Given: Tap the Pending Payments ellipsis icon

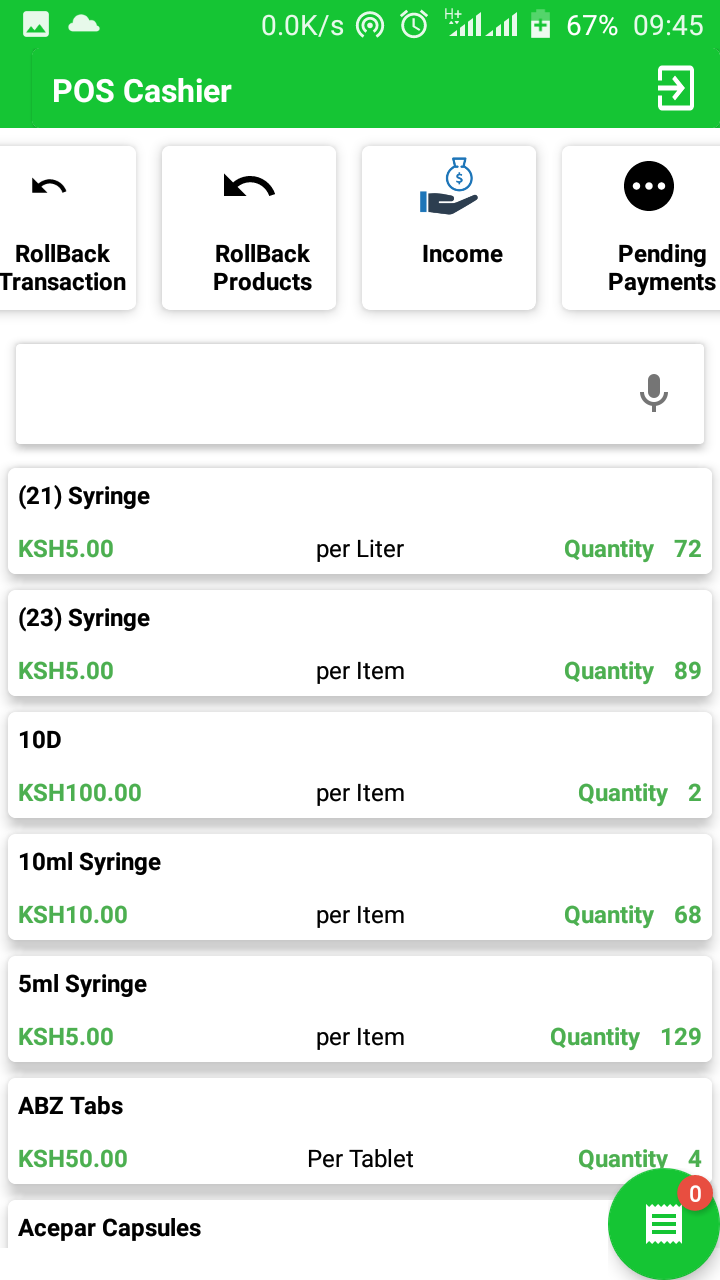Looking at the screenshot, I should point(648,186).
